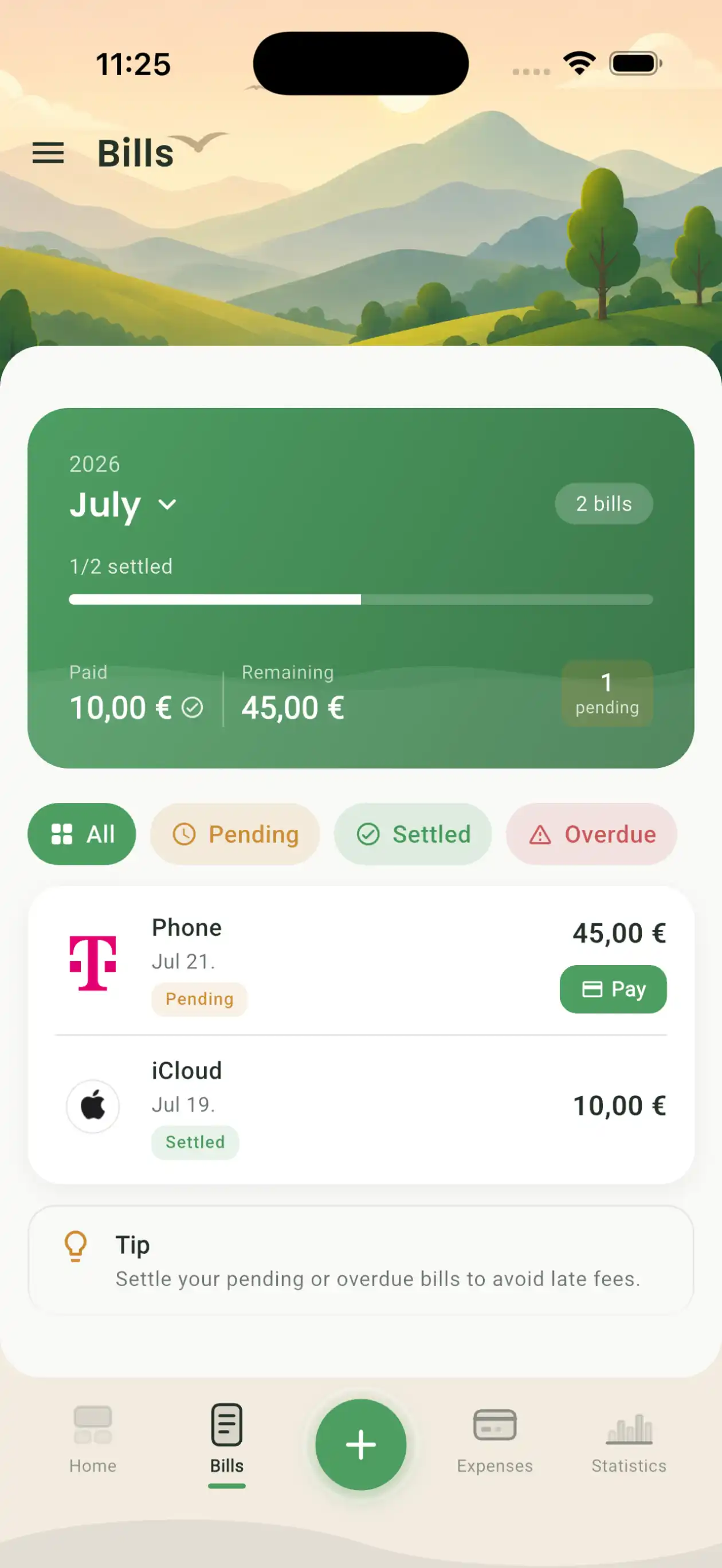This screenshot has height=1568, width=722.
Task: Select the All filter chip
Action: coord(81,834)
